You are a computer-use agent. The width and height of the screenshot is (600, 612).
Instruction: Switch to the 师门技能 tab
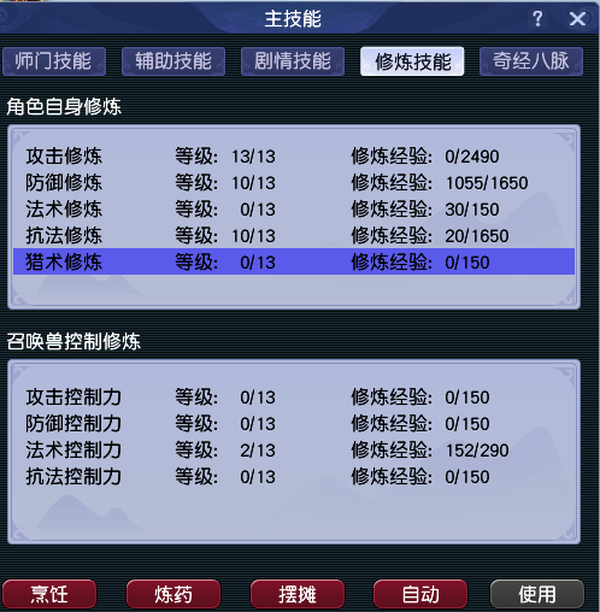tap(53, 61)
